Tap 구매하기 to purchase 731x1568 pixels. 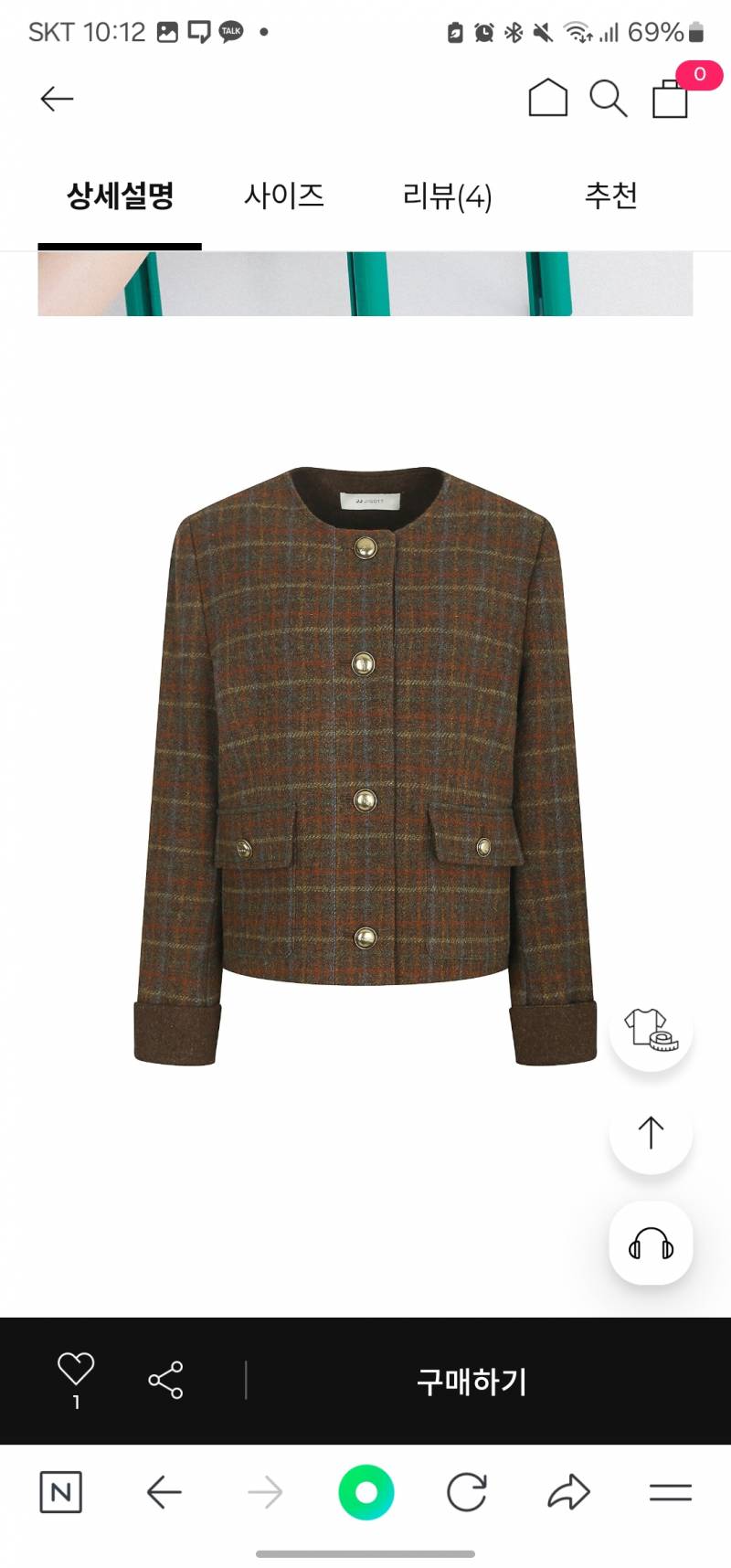pos(471,1381)
